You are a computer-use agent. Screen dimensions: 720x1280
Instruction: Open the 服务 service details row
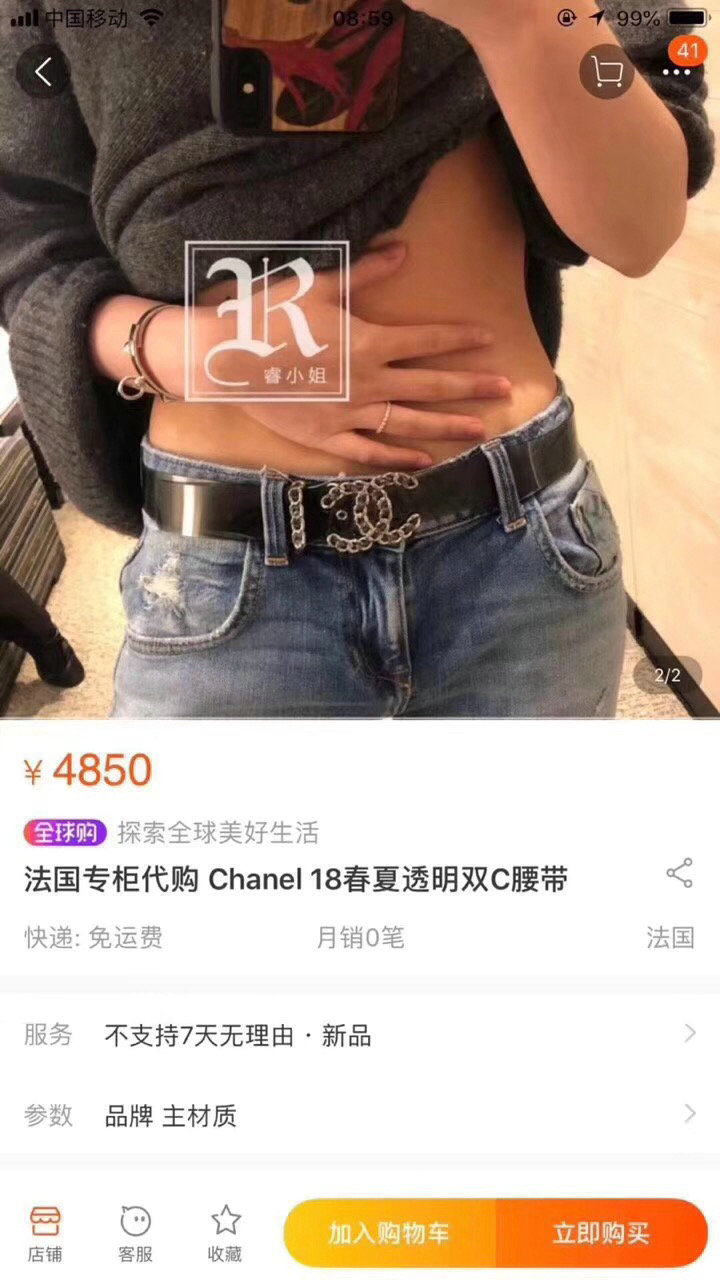click(360, 1035)
